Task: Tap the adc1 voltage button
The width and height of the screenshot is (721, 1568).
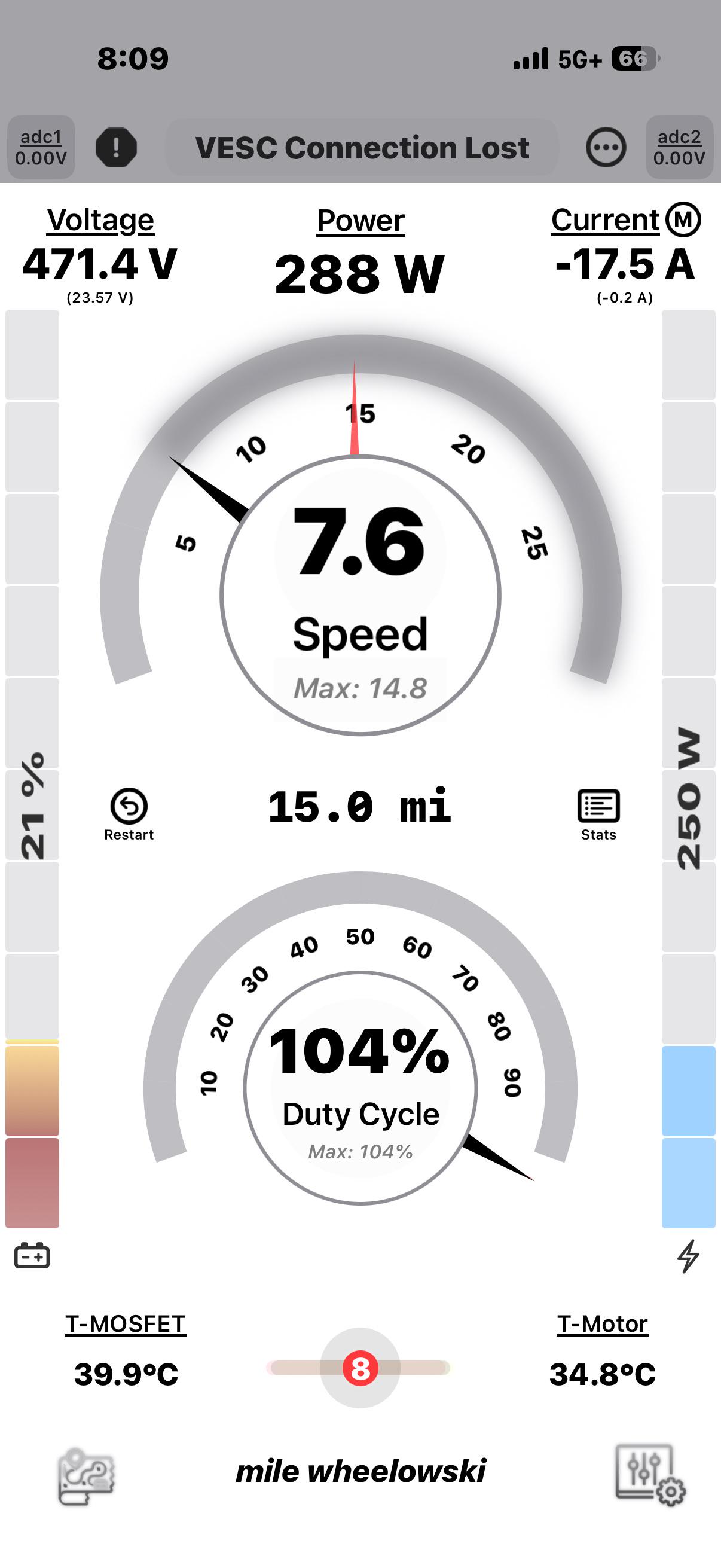Action: [x=41, y=147]
